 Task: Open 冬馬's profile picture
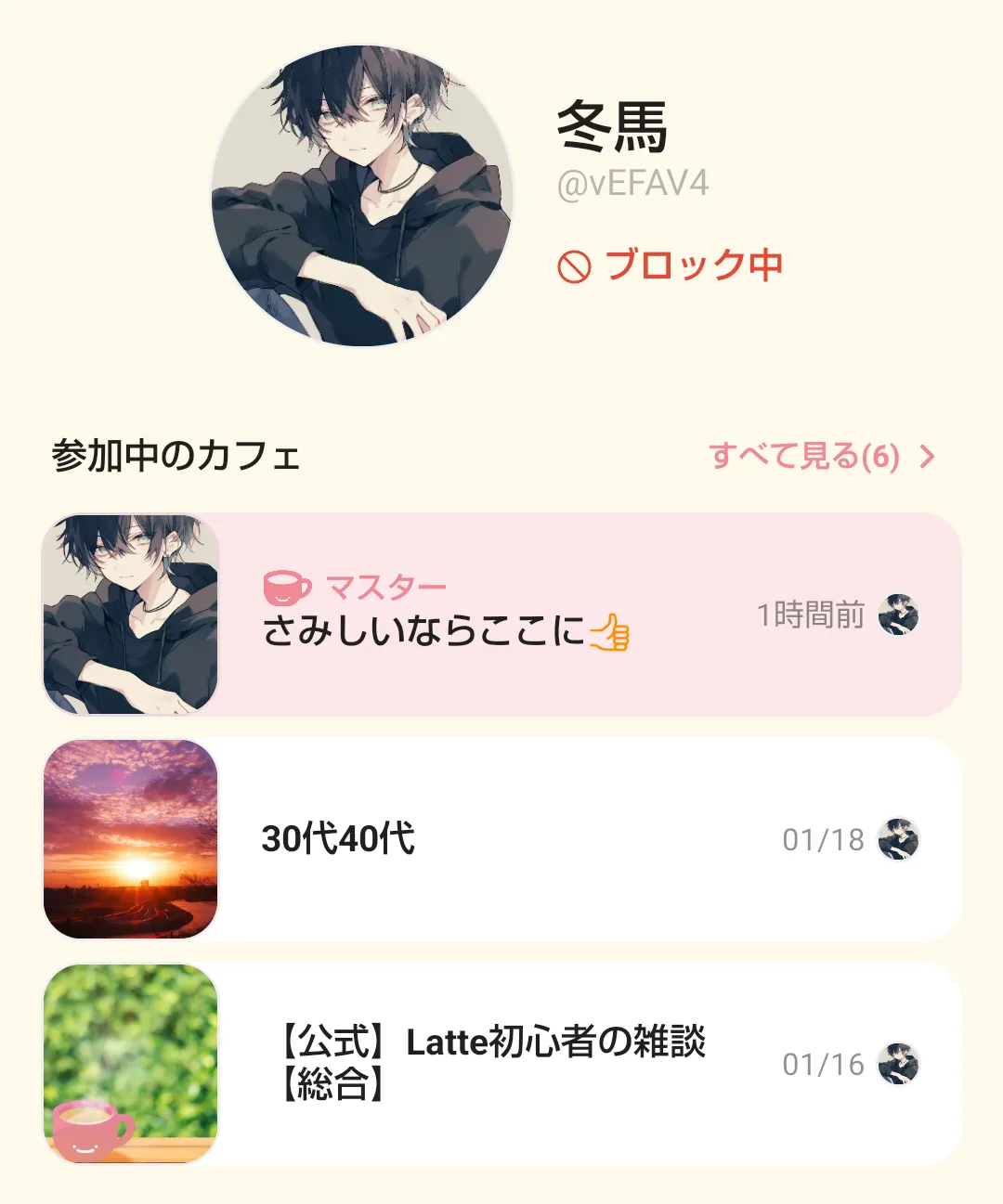362,196
